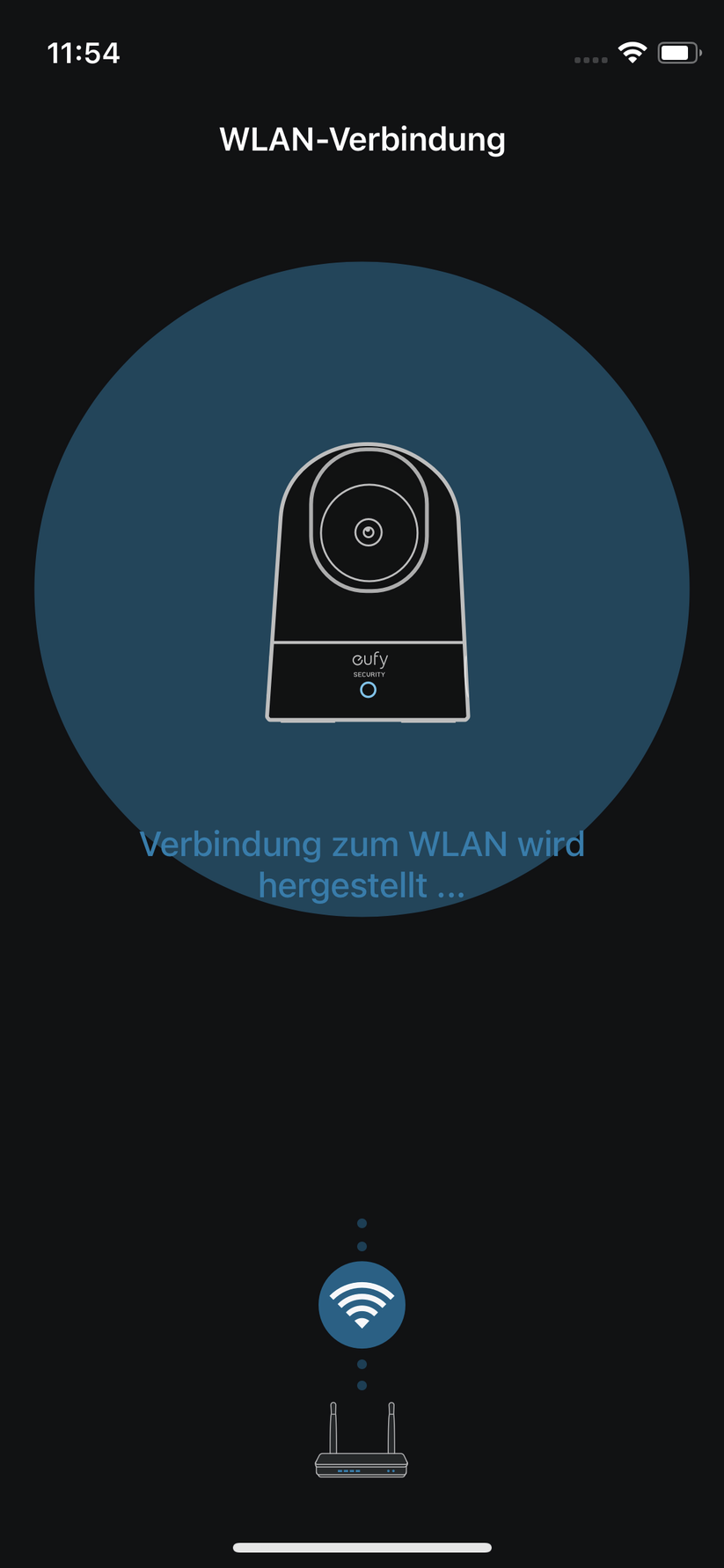
Task: Click the router's right antenna
Action: (392, 1425)
